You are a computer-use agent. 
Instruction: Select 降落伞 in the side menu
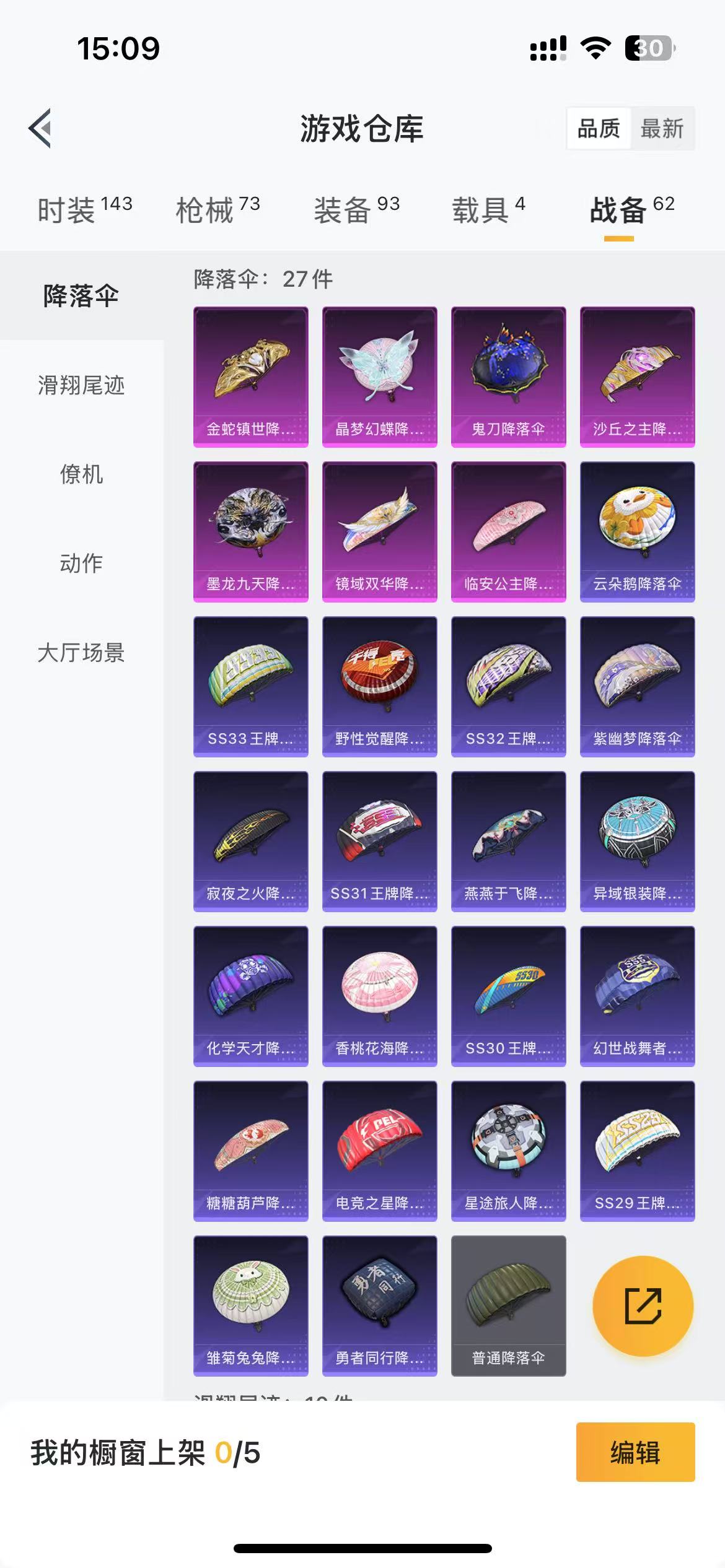coord(81,296)
